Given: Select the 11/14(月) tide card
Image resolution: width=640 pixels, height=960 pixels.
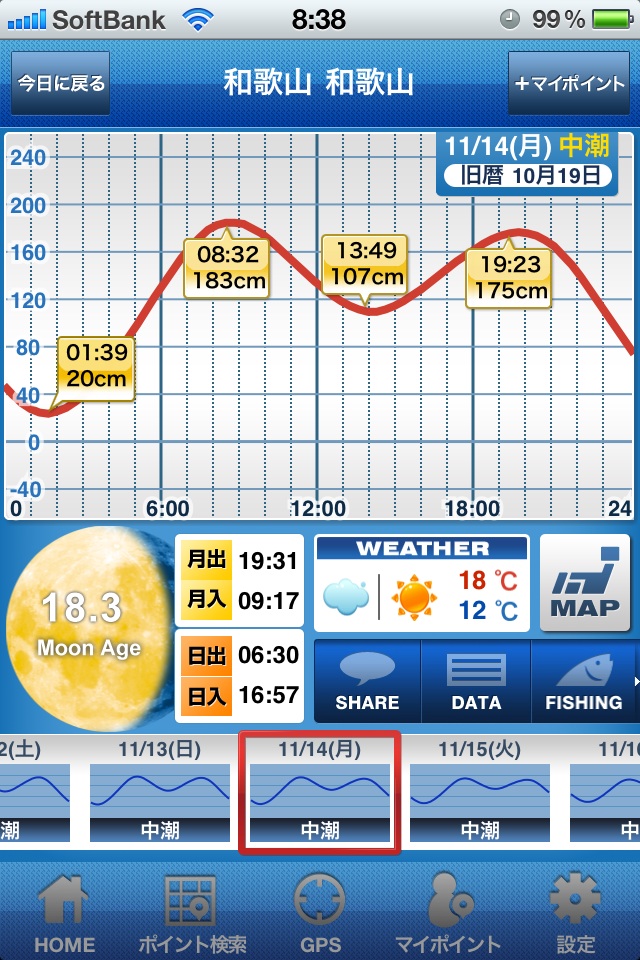Looking at the screenshot, I should tap(320, 790).
